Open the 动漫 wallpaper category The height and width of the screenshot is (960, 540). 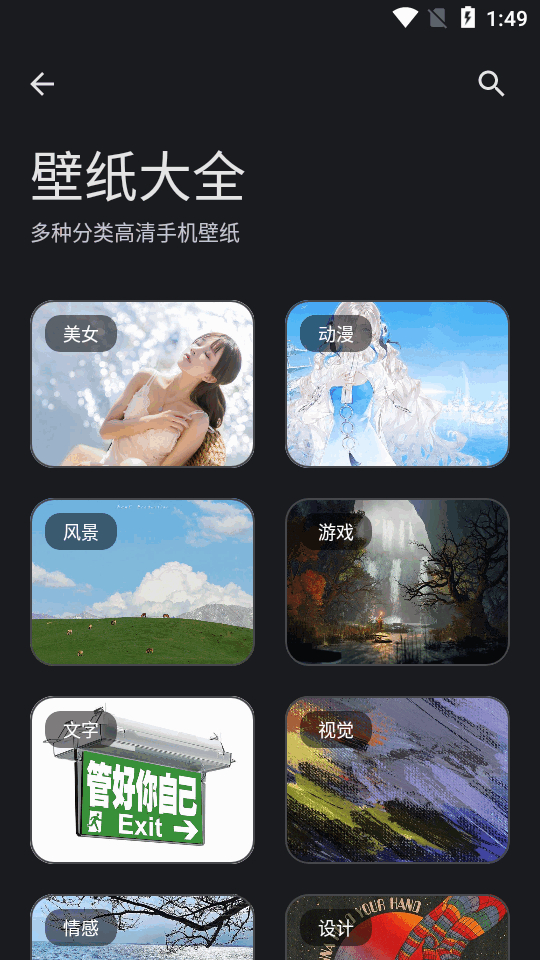[x=397, y=384]
